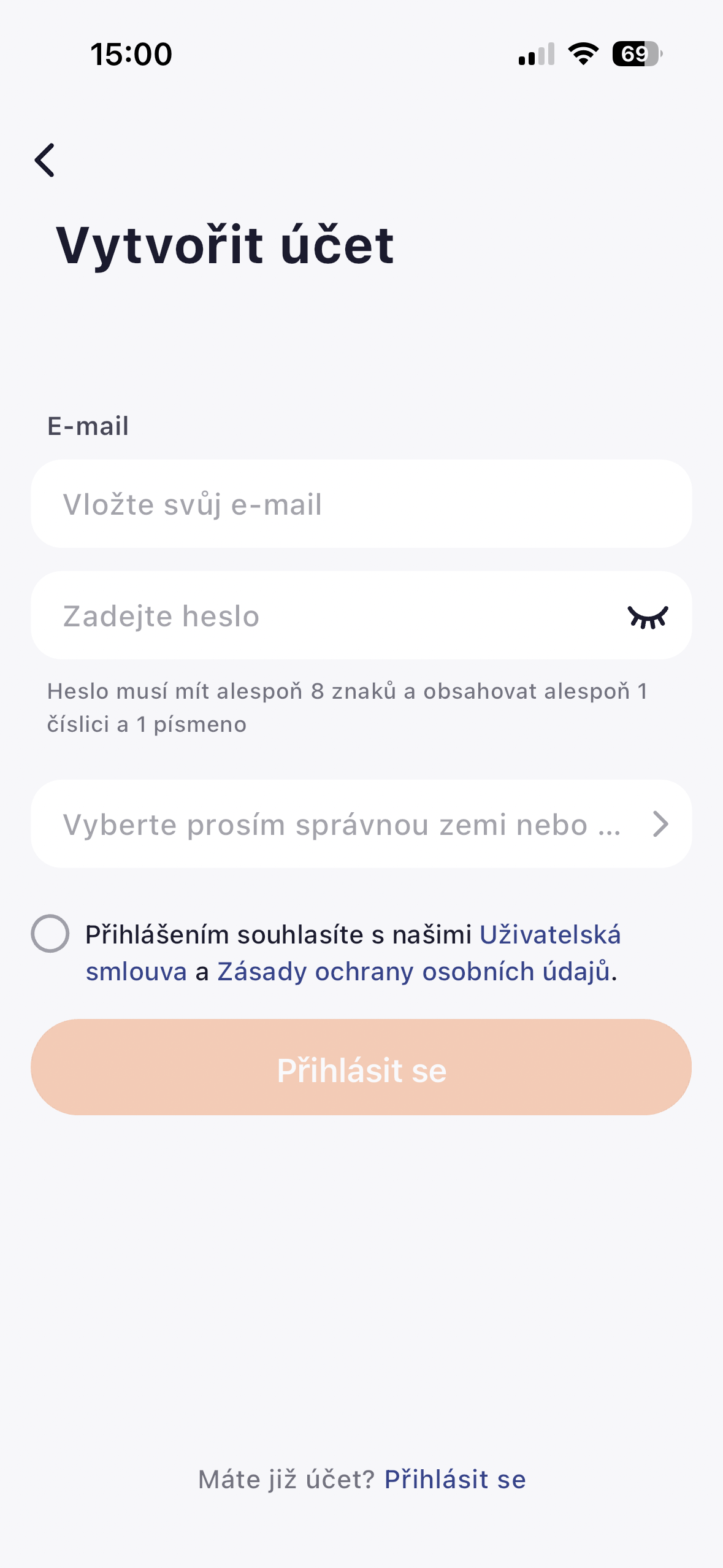723x1568 pixels.
Task: Go back using the arrow icon
Action: 45,160
